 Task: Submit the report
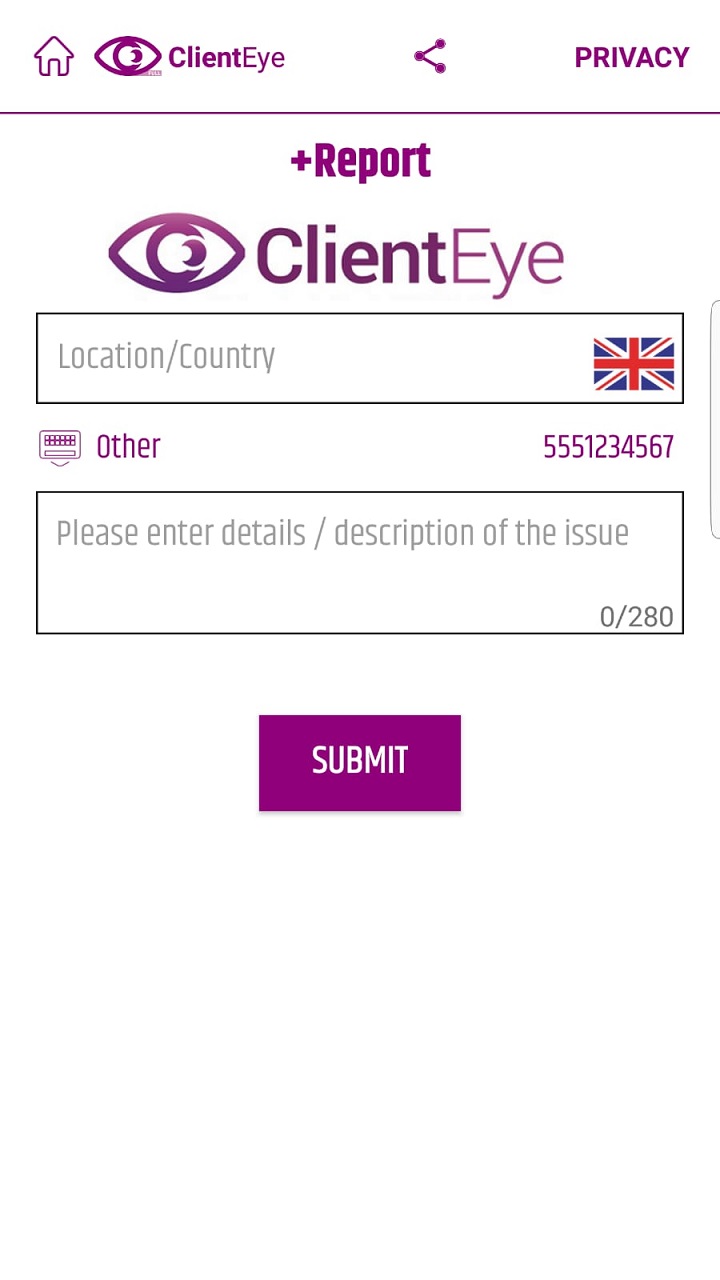pos(360,762)
